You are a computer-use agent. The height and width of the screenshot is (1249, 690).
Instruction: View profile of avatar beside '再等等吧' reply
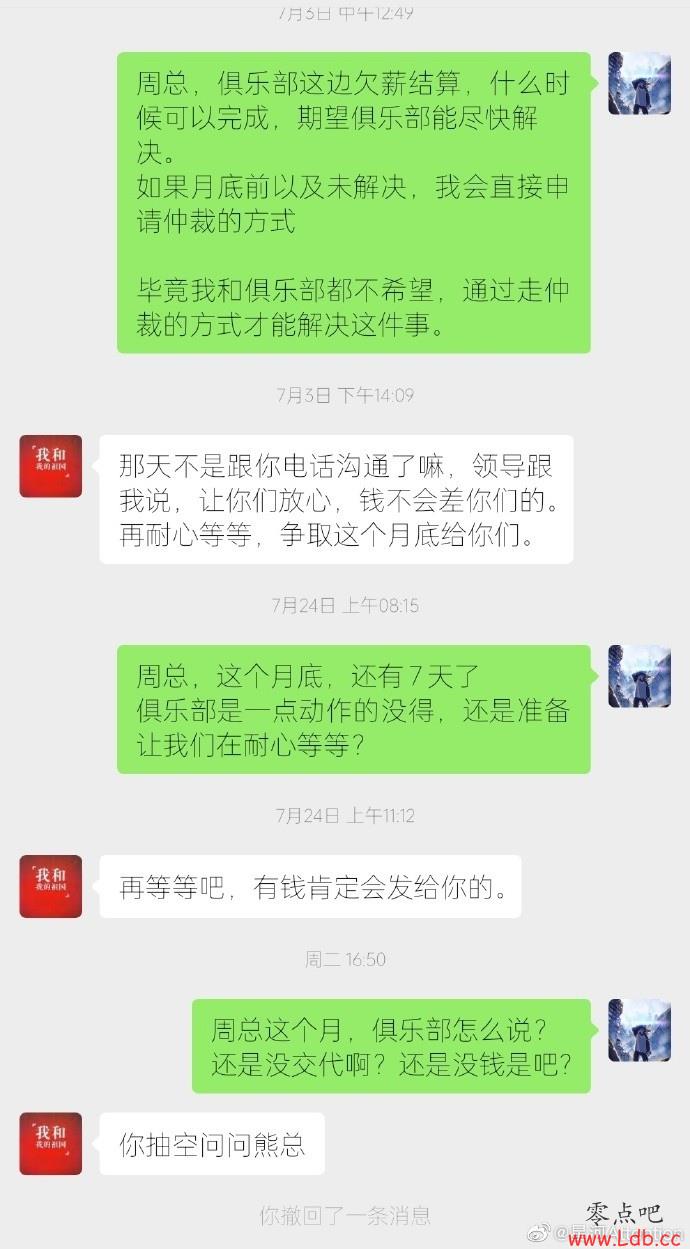click(x=51, y=886)
